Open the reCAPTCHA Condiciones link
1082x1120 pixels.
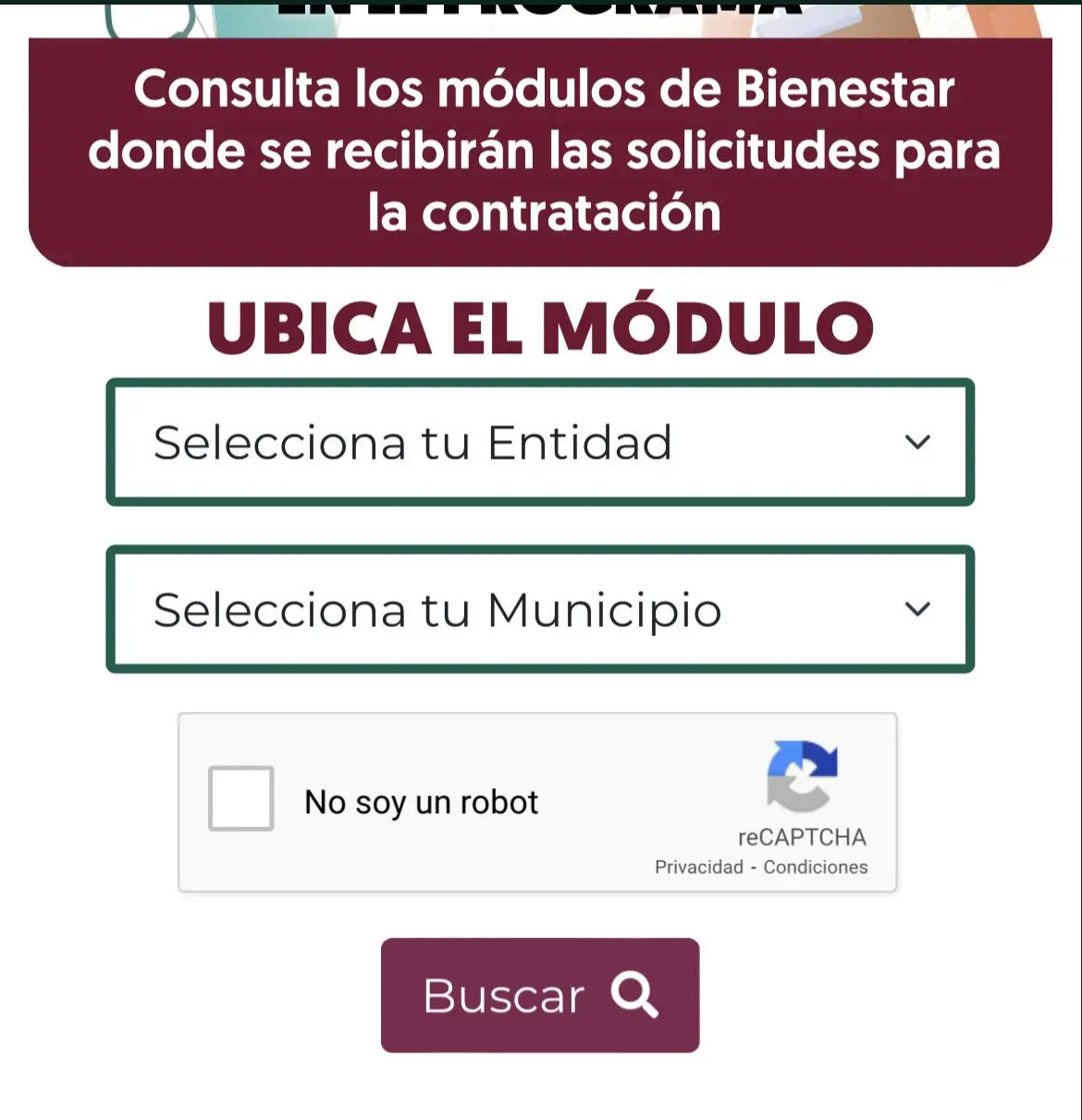point(815,868)
